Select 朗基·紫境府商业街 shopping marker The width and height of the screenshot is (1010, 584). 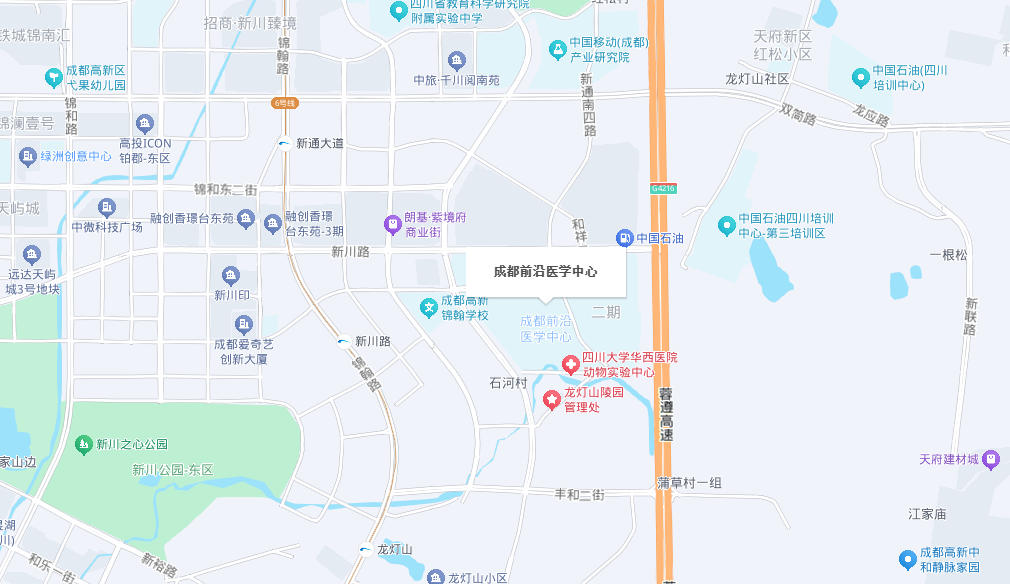point(392,225)
